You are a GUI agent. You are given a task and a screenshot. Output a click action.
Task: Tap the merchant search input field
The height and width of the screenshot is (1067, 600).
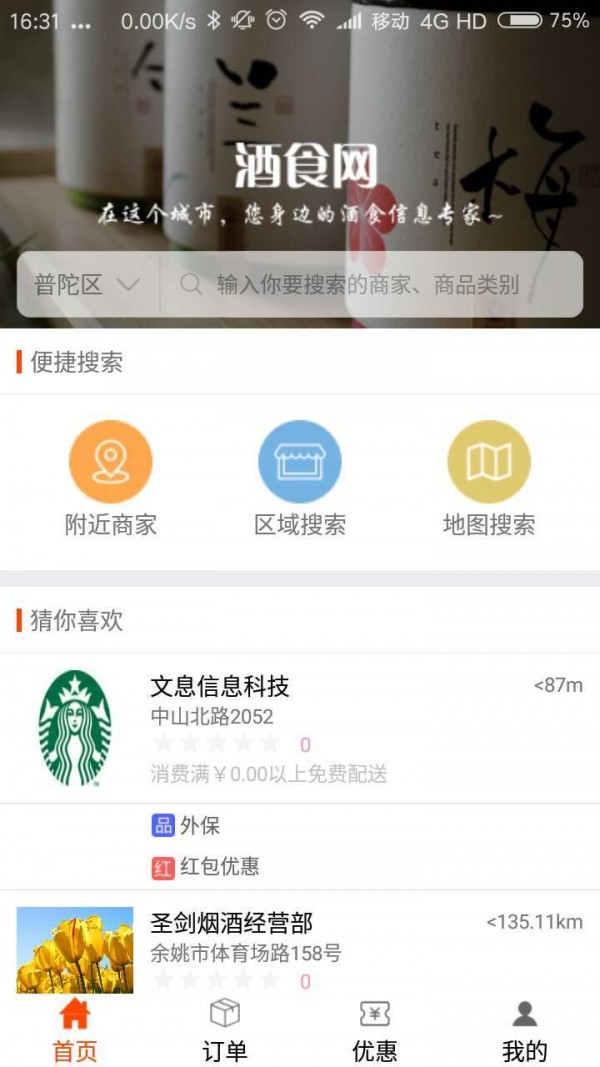point(370,285)
